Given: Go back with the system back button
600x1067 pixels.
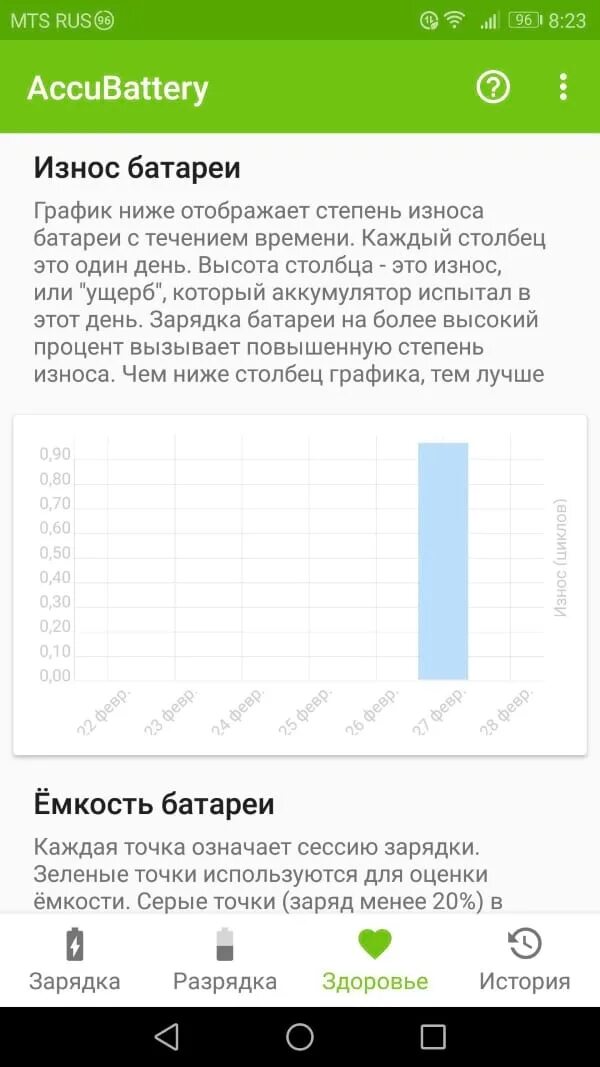Looking at the screenshot, I should 167,1036.
